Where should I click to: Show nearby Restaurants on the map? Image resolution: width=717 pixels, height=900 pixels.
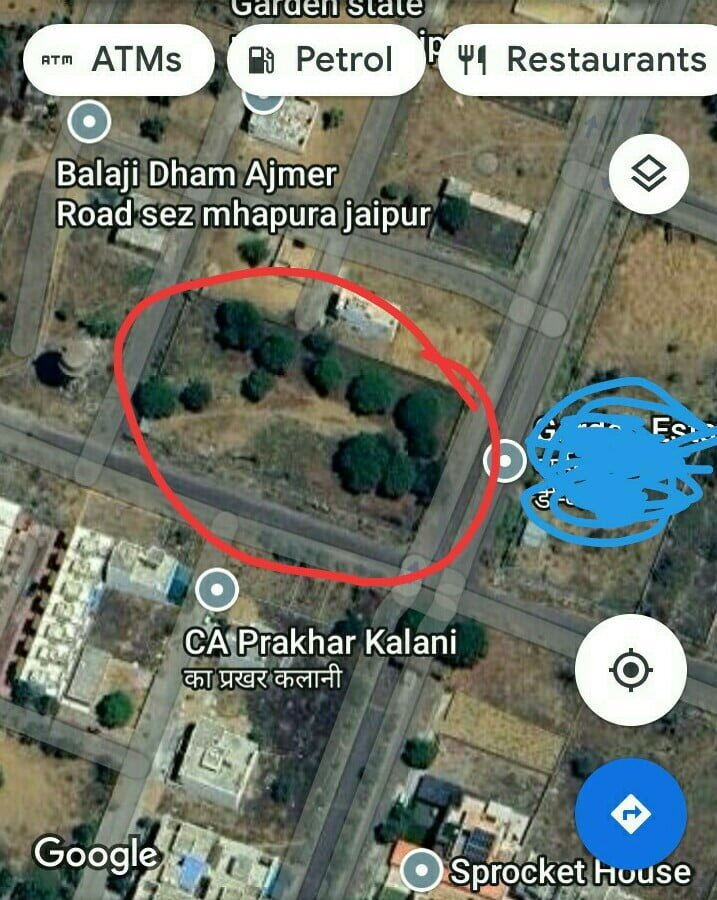click(582, 60)
